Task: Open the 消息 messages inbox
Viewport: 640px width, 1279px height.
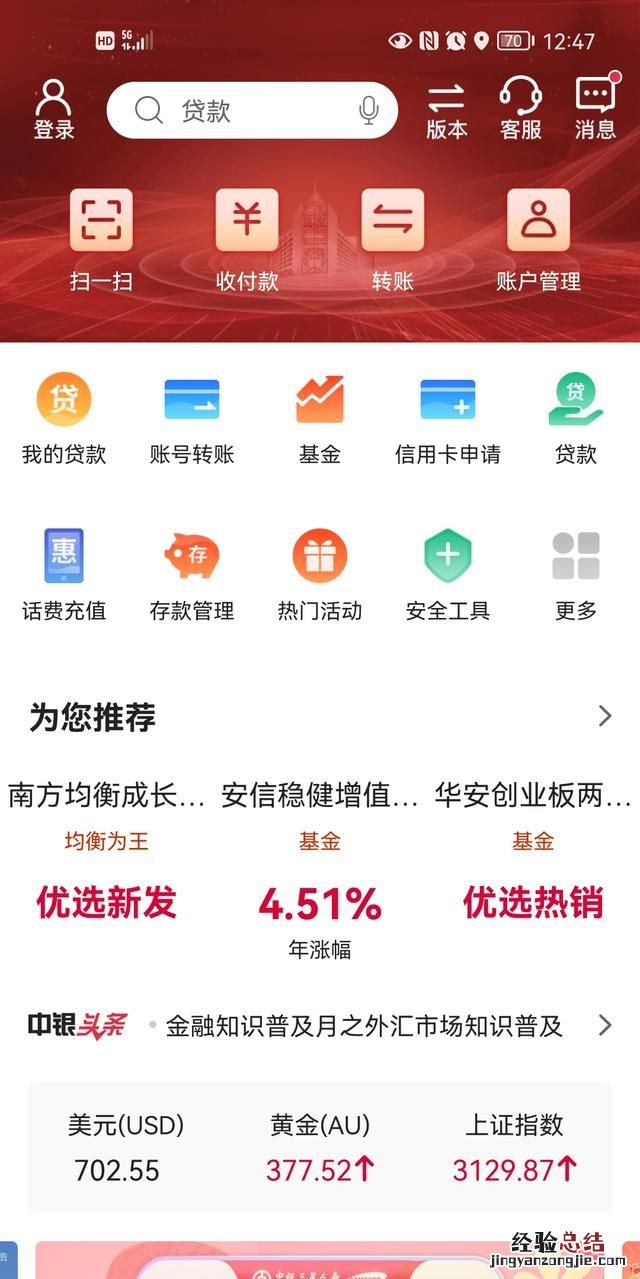Action: tap(595, 110)
